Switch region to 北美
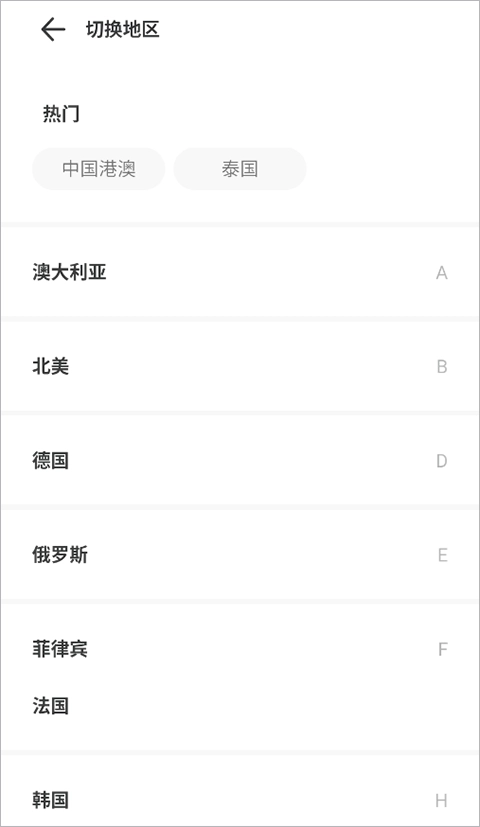 click(240, 366)
